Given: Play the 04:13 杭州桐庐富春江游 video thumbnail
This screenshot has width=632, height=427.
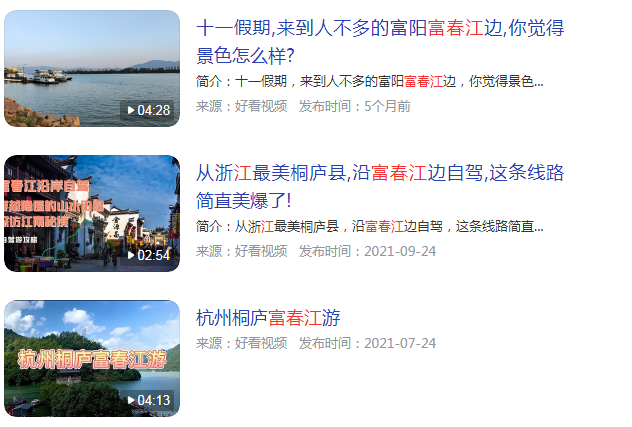Looking at the screenshot, I should click(91, 358).
